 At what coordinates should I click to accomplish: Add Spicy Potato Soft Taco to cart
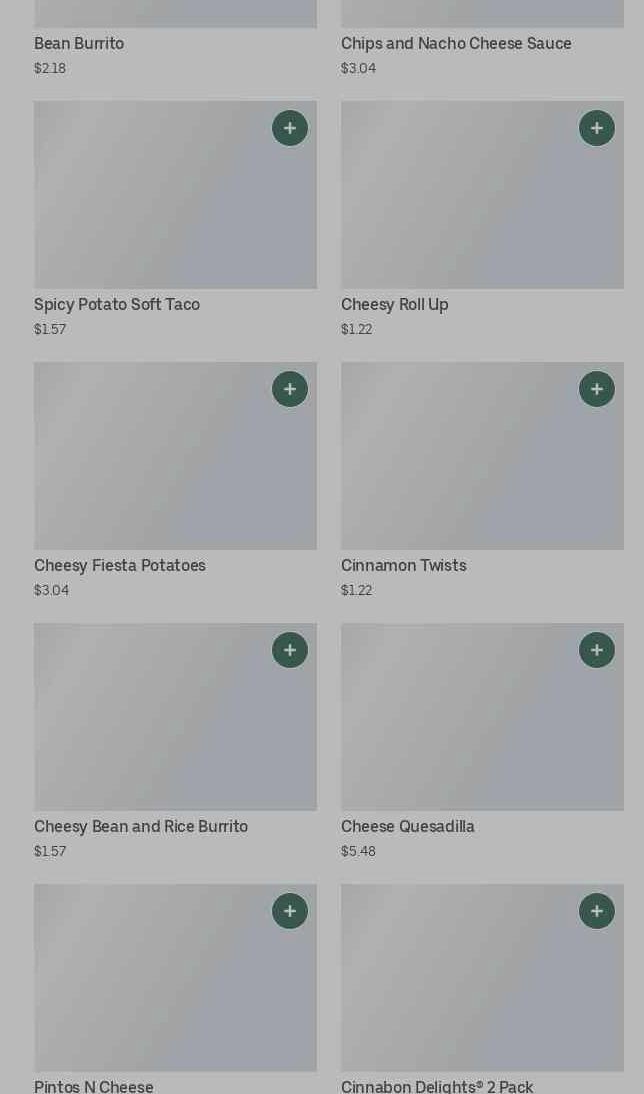tap(290, 128)
